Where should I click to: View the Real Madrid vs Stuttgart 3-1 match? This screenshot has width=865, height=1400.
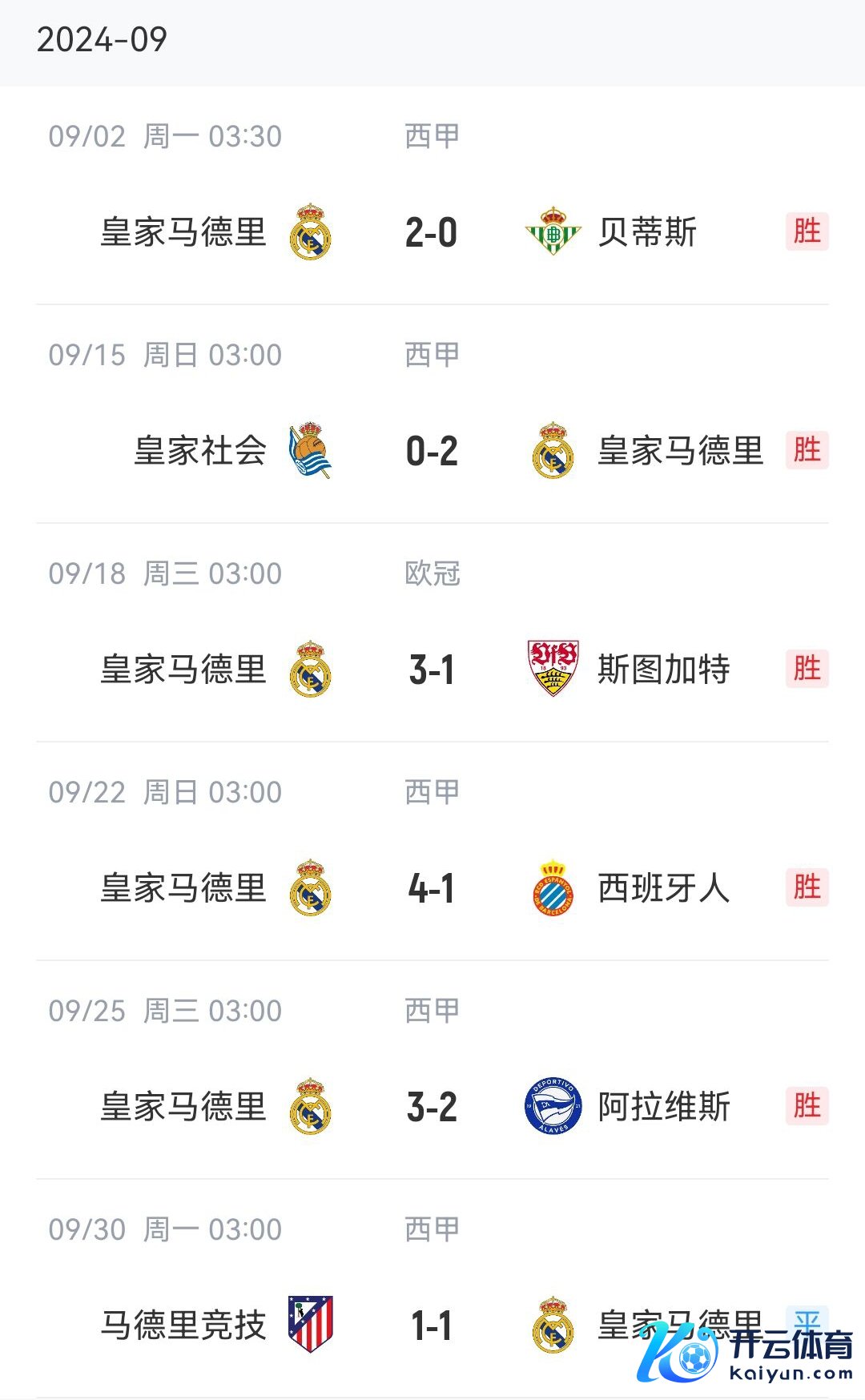(x=431, y=670)
